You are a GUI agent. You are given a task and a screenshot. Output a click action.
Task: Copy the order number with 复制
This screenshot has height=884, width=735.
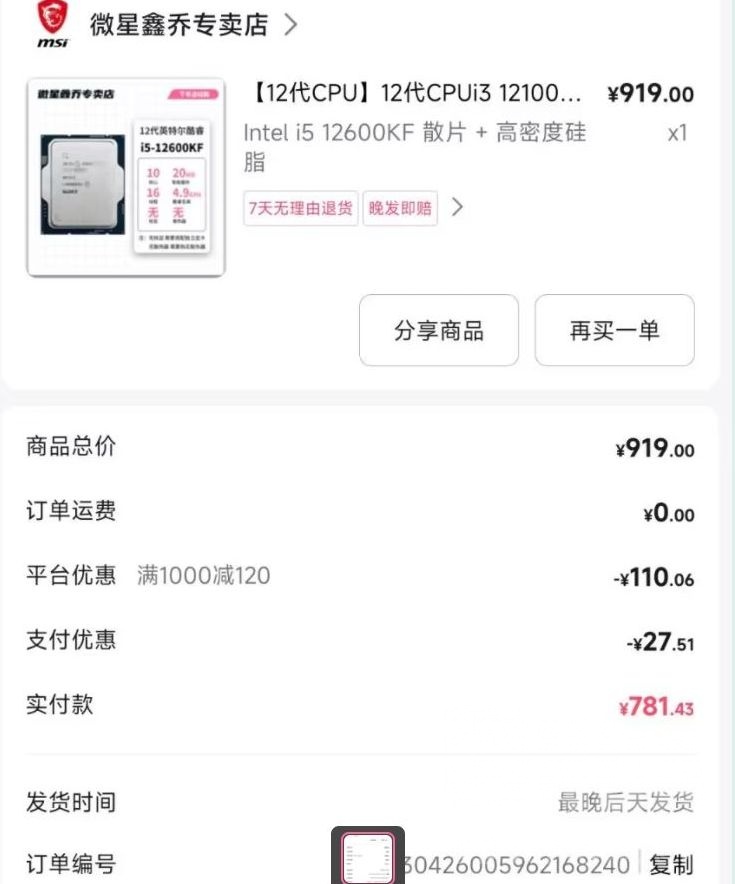pyautogui.click(x=670, y=864)
